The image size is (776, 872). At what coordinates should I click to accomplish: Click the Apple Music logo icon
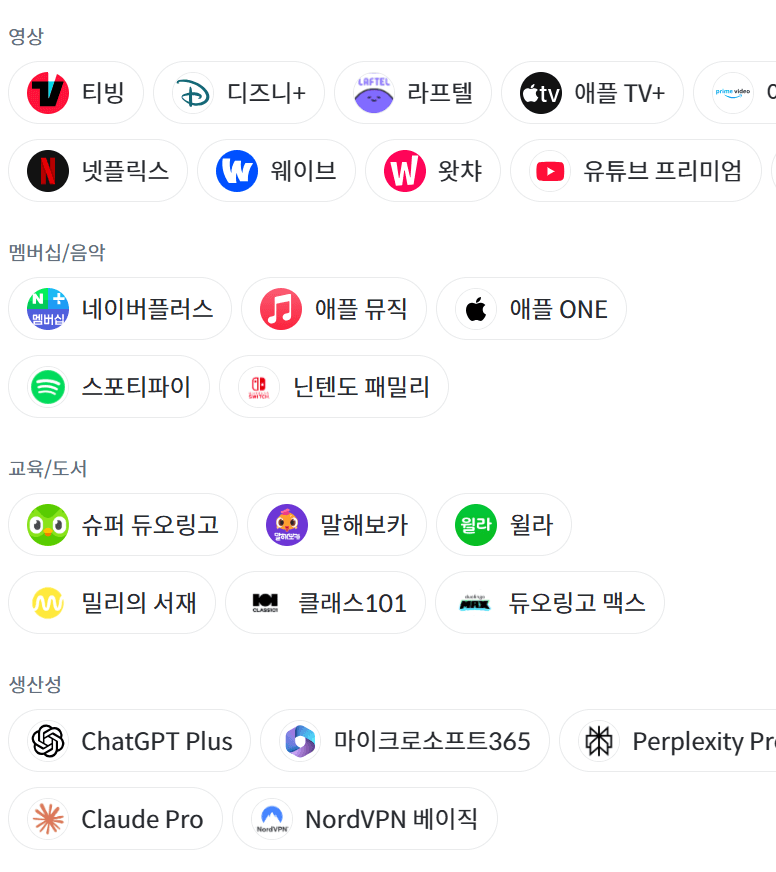pyautogui.click(x=279, y=308)
